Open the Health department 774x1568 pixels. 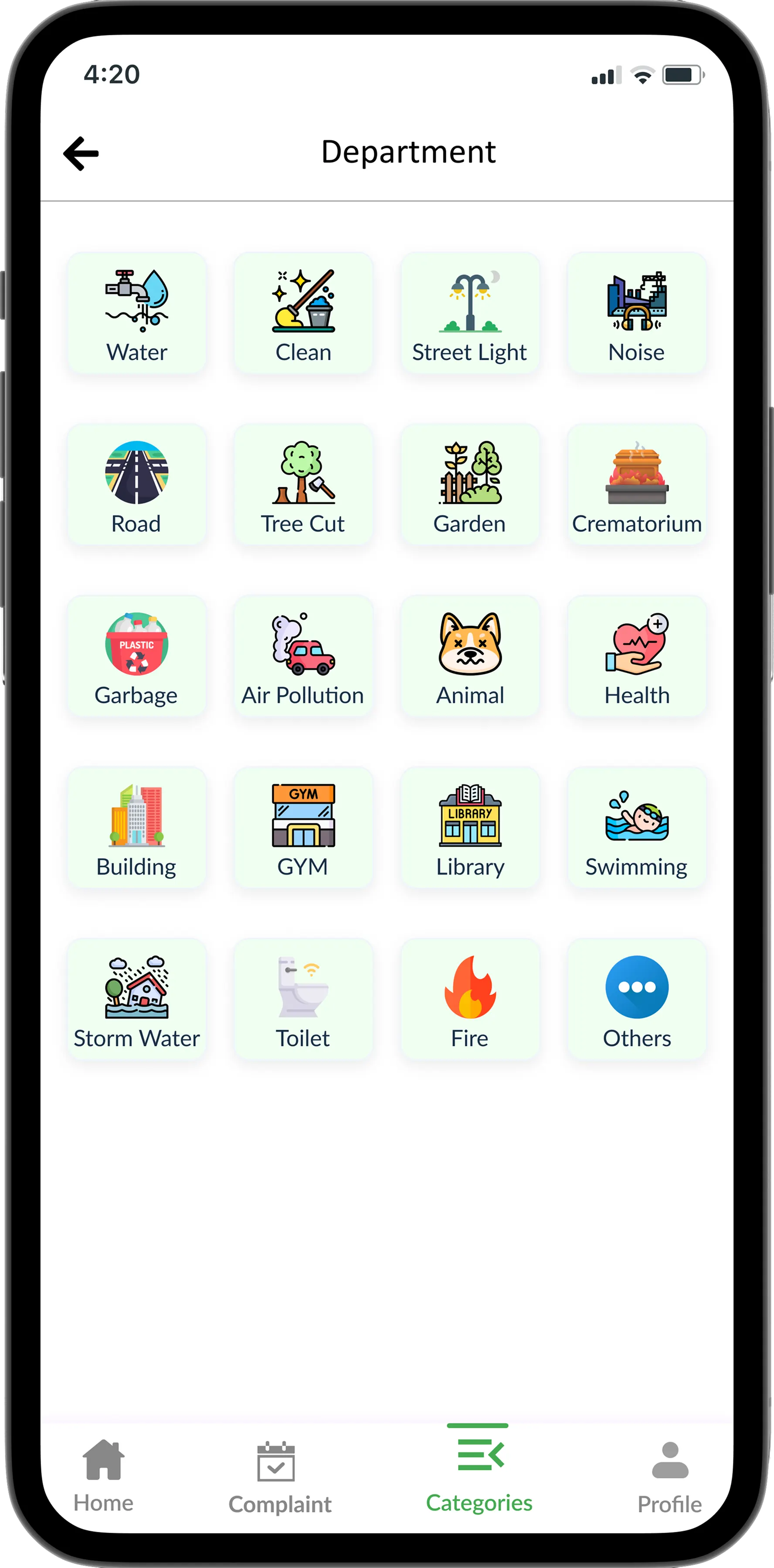[636, 657]
